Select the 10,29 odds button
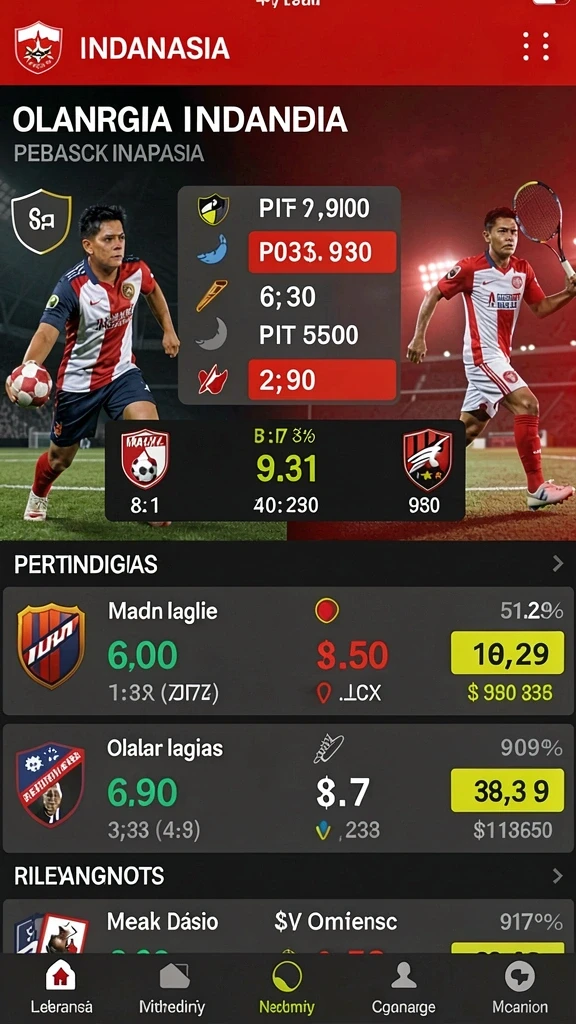This screenshot has height=1024, width=576. [507, 652]
